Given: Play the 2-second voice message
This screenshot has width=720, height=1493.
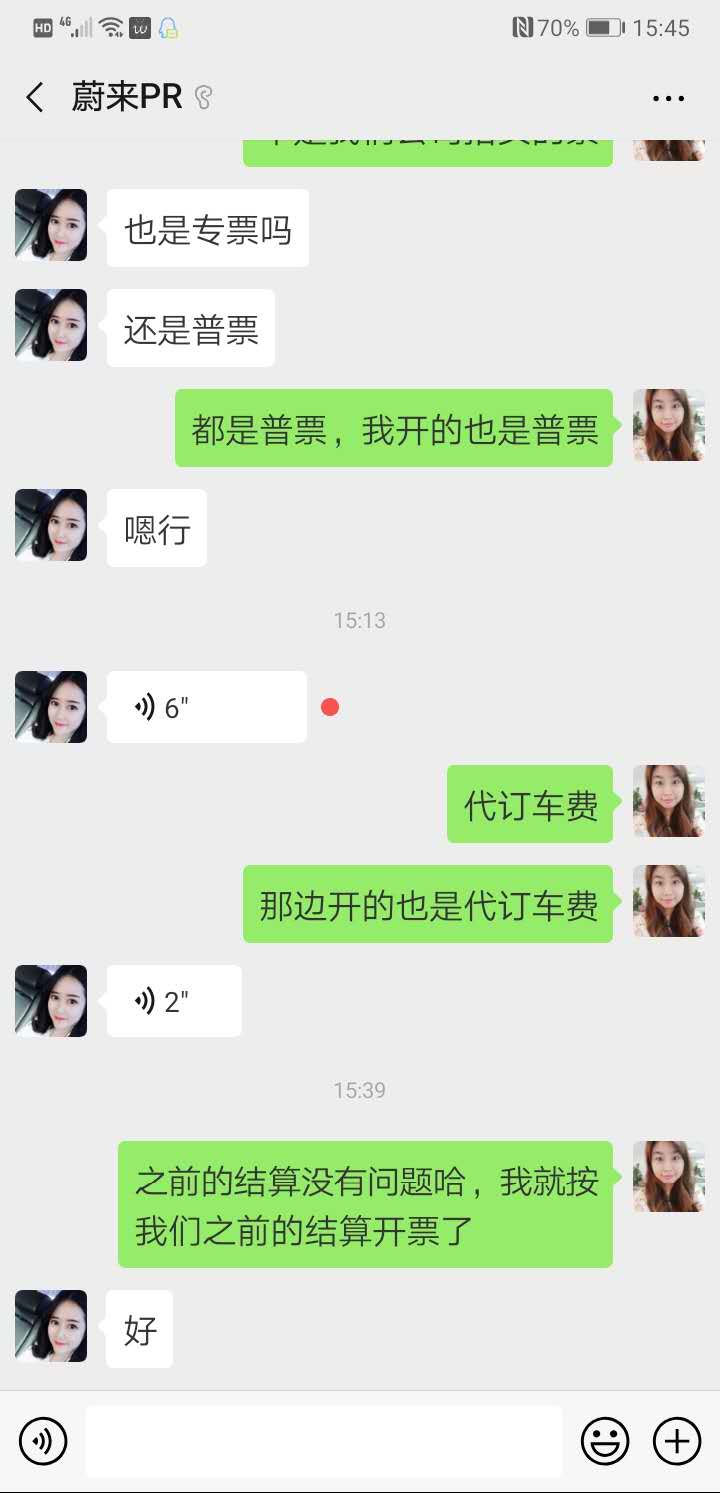Looking at the screenshot, I should coord(174,1001).
